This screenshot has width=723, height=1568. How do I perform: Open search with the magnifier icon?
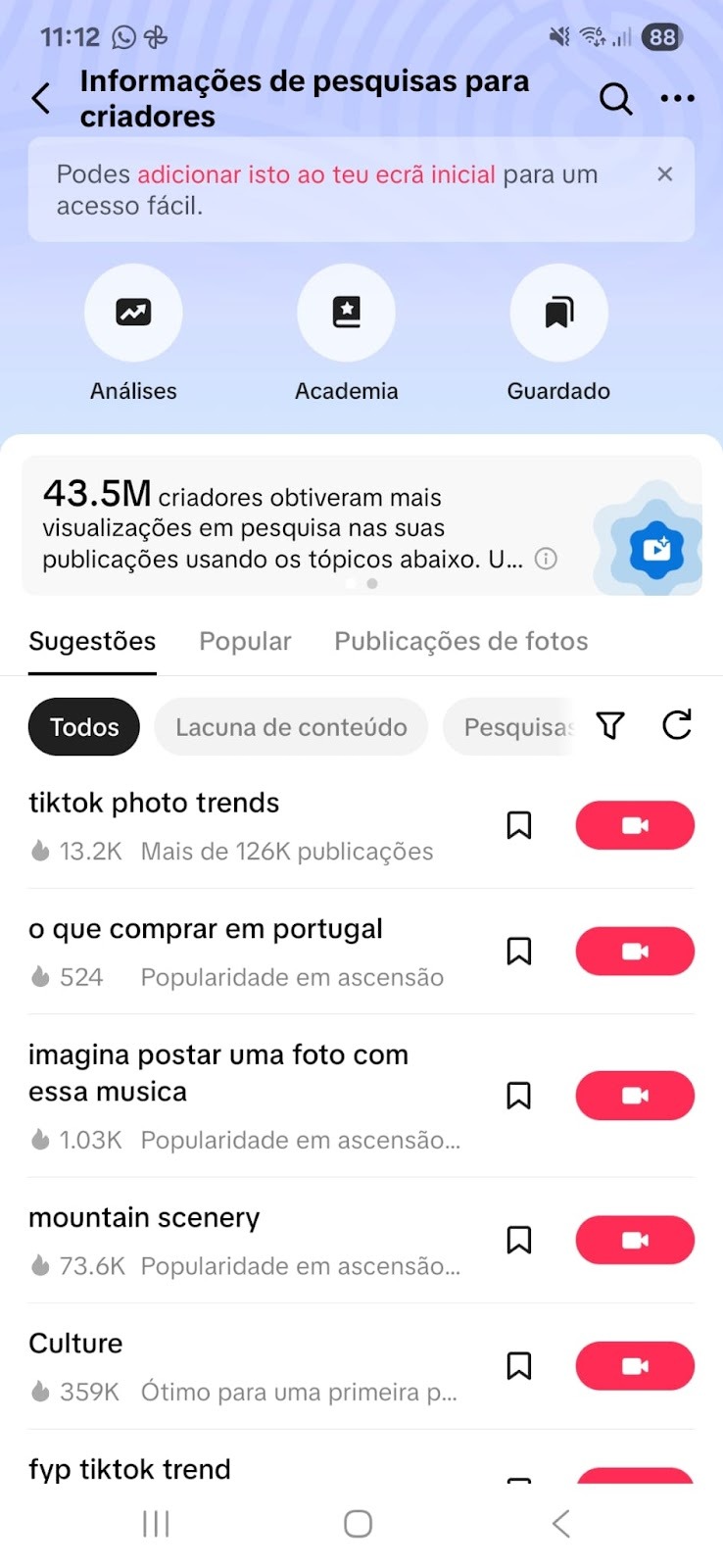pos(615,99)
